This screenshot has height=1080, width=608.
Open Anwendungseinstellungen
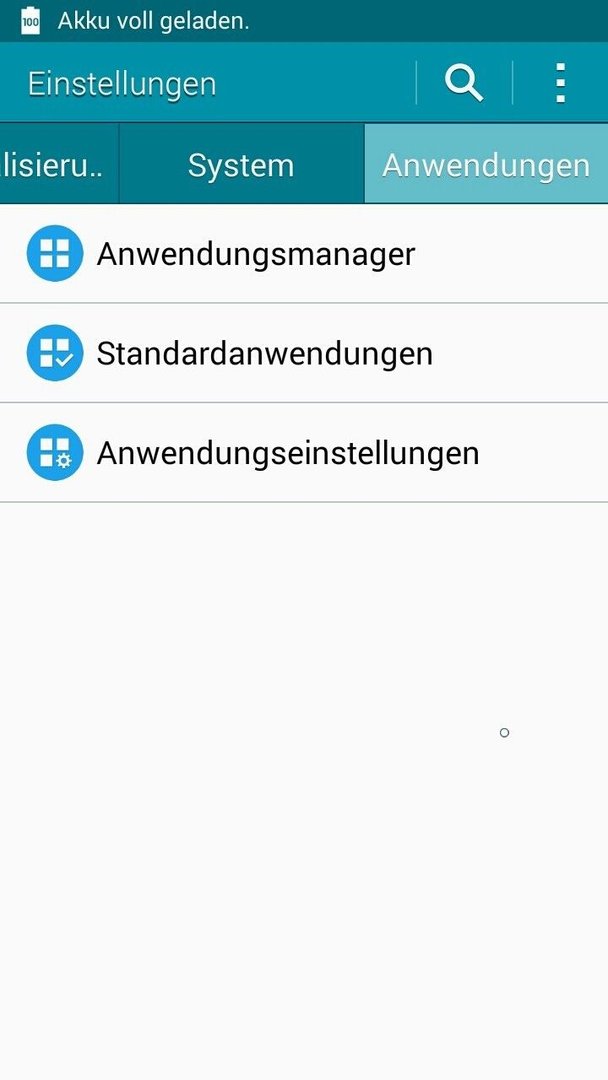(304, 453)
